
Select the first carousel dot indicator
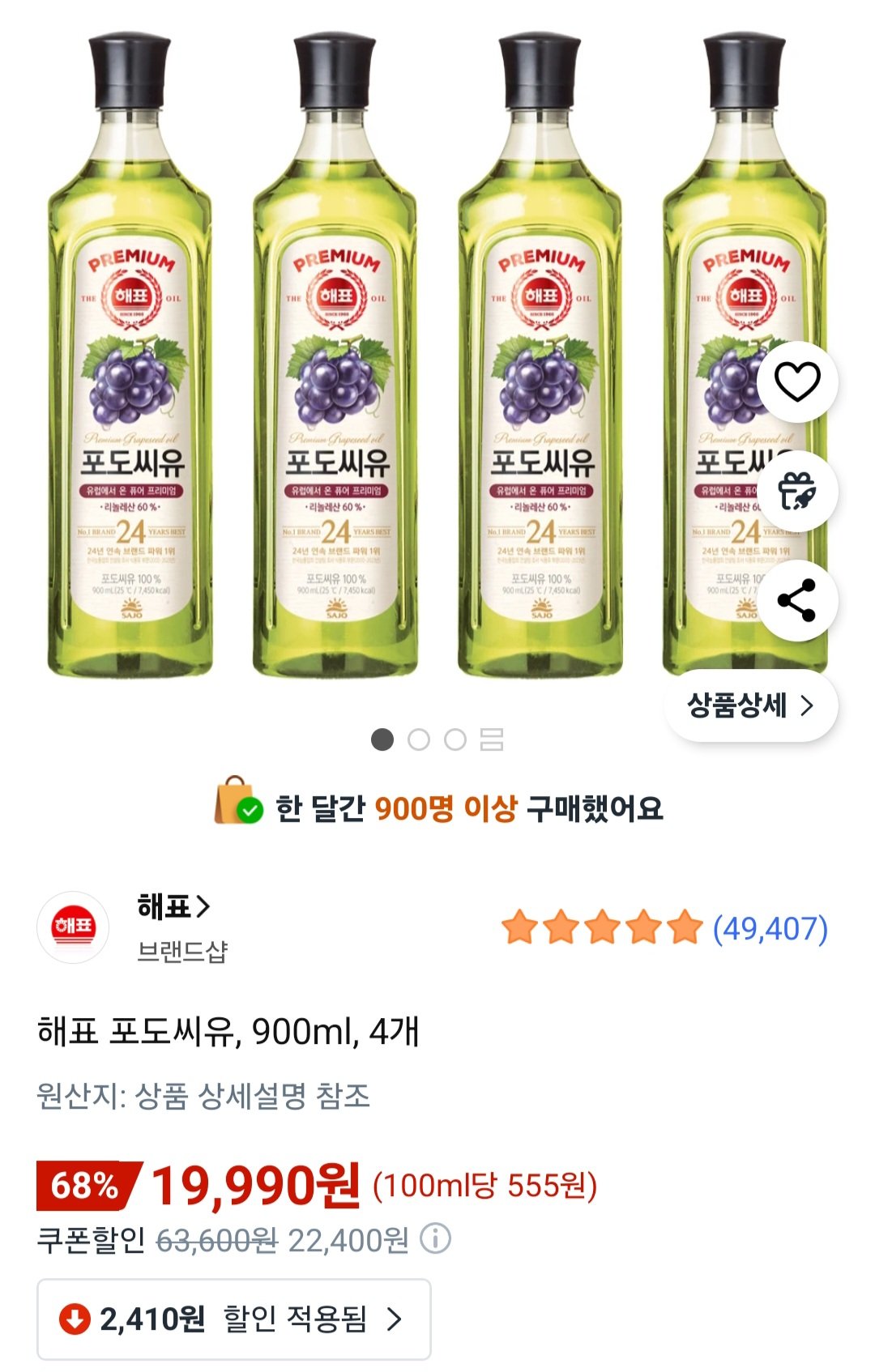384,738
